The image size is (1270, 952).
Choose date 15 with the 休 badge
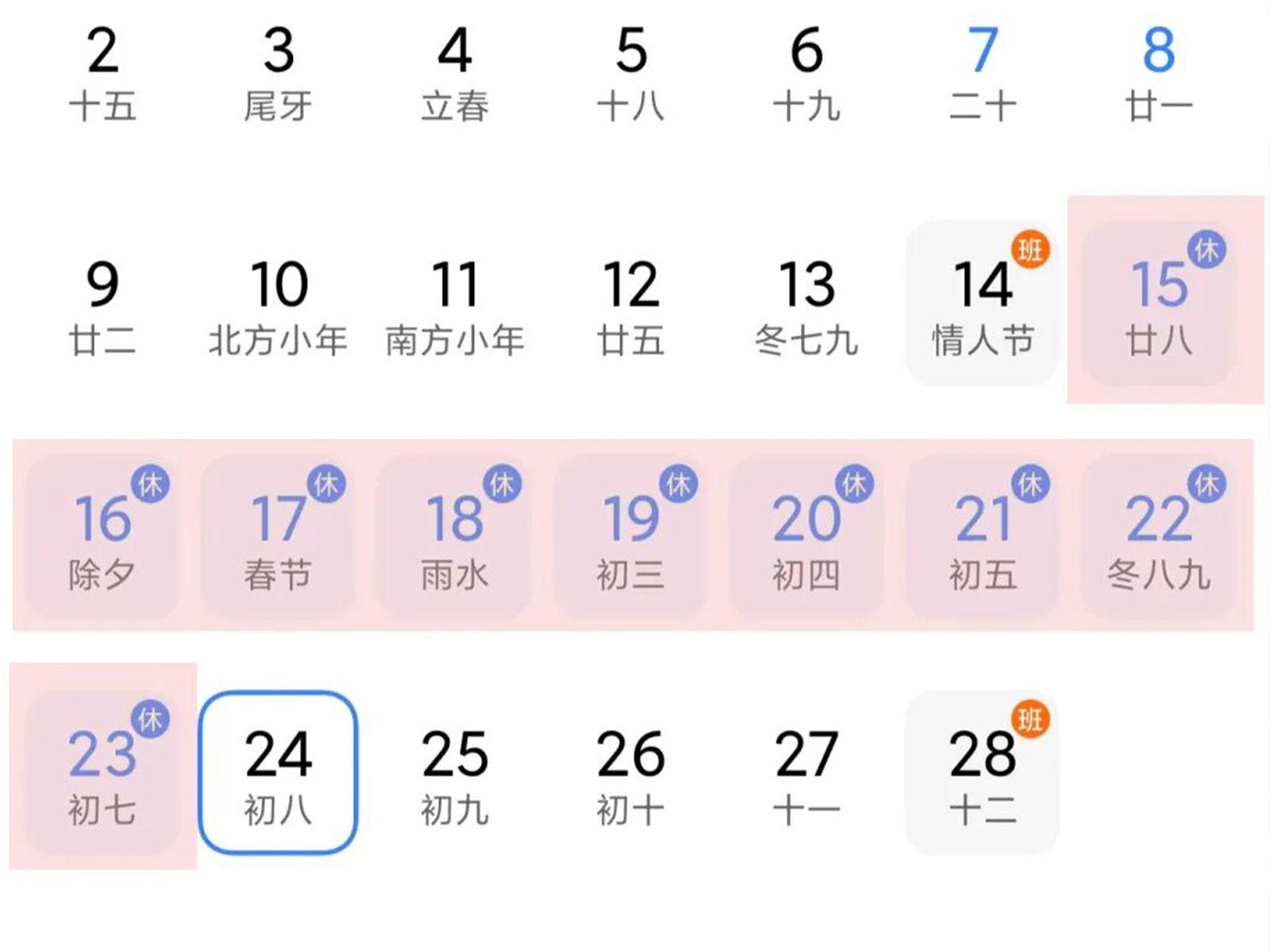click(x=1159, y=304)
